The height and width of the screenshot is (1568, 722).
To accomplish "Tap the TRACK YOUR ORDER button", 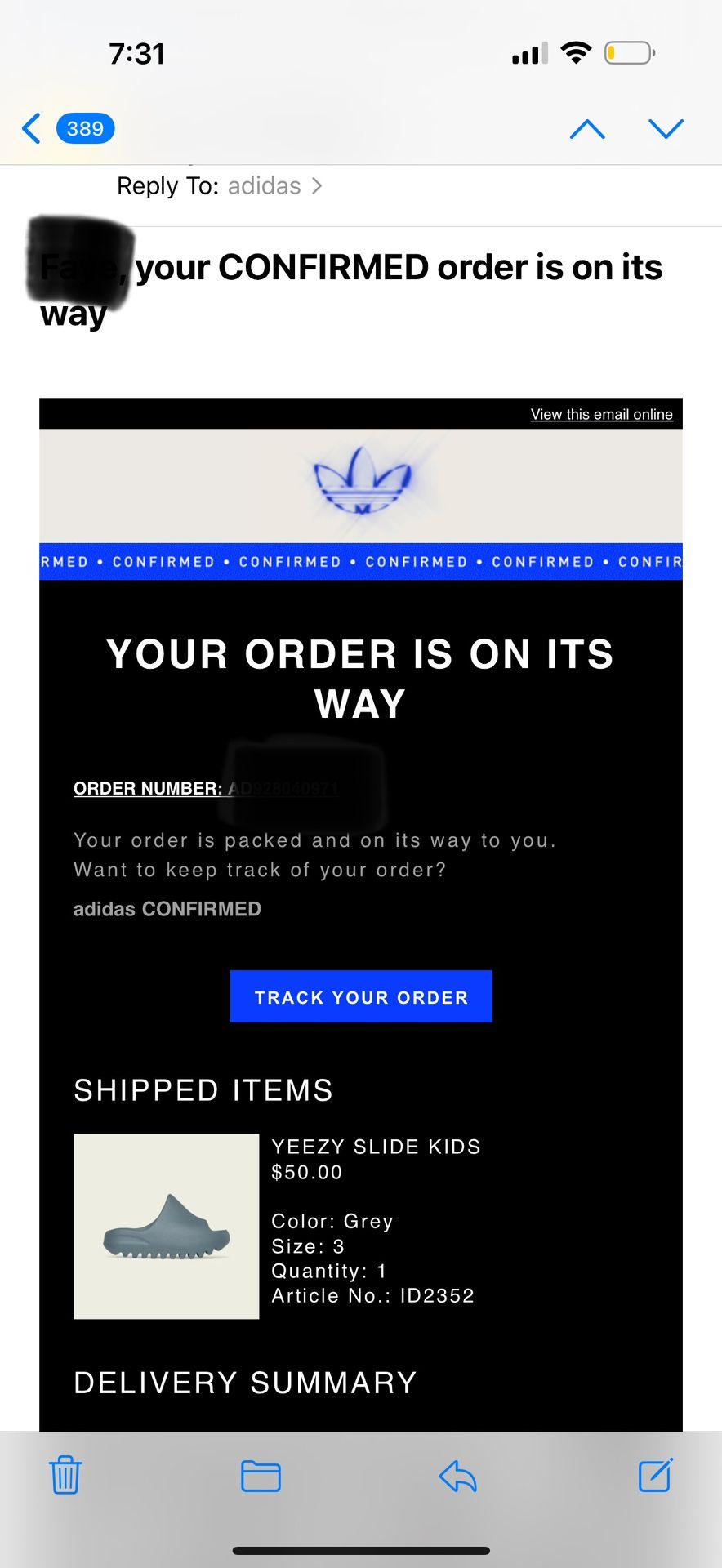I will point(361,996).
